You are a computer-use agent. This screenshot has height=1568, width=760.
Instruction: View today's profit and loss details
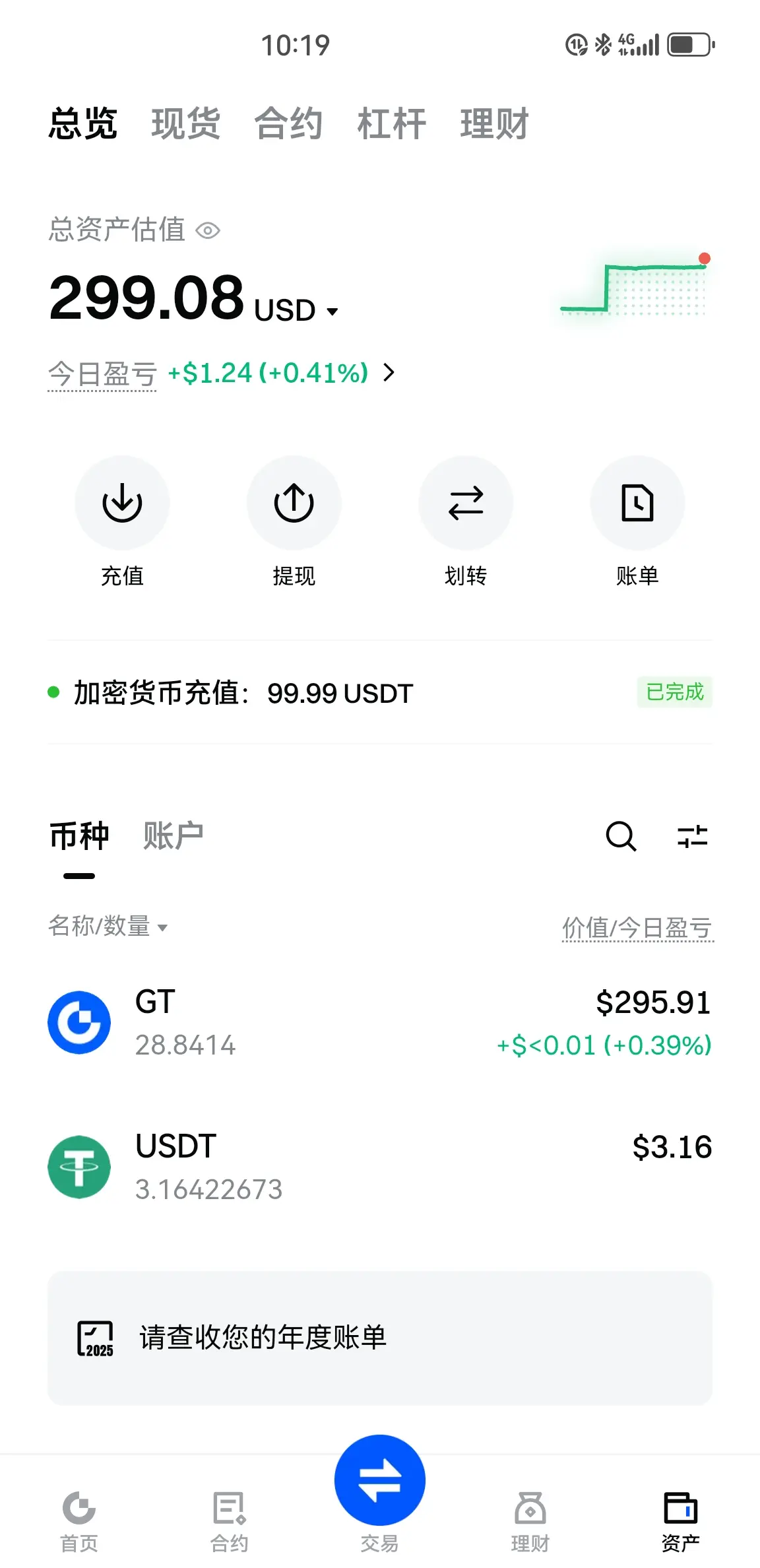tap(389, 373)
